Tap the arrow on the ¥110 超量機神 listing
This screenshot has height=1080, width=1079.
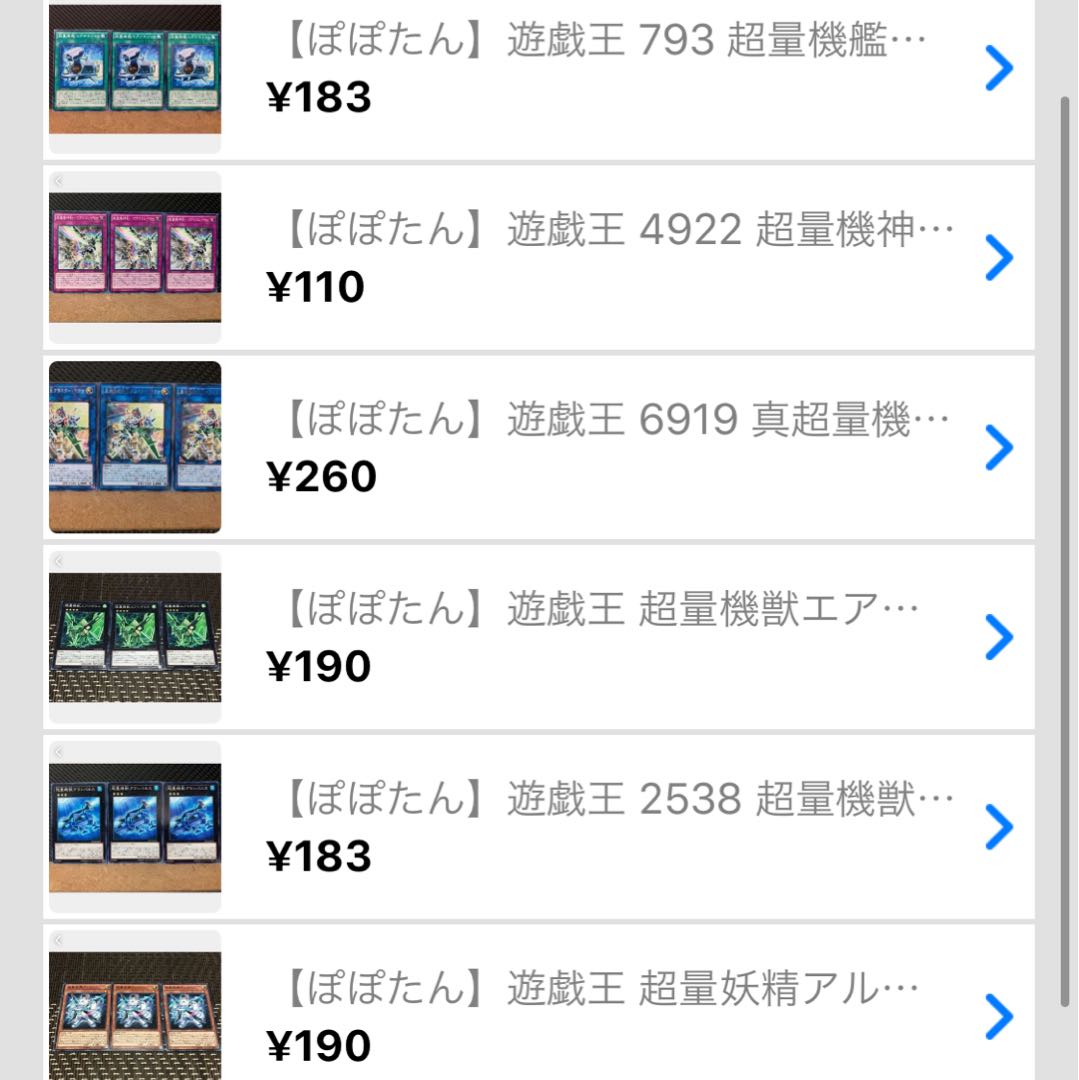coord(997,258)
